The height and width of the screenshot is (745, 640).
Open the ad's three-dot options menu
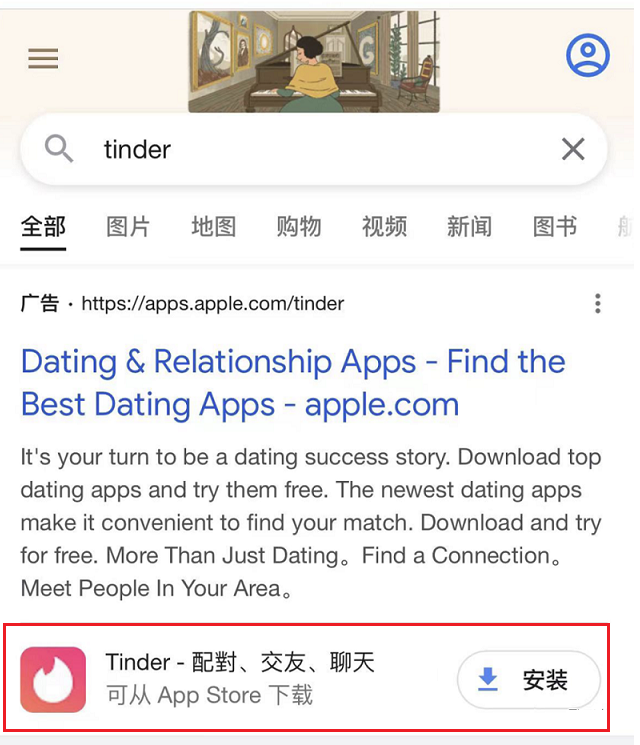598,304
